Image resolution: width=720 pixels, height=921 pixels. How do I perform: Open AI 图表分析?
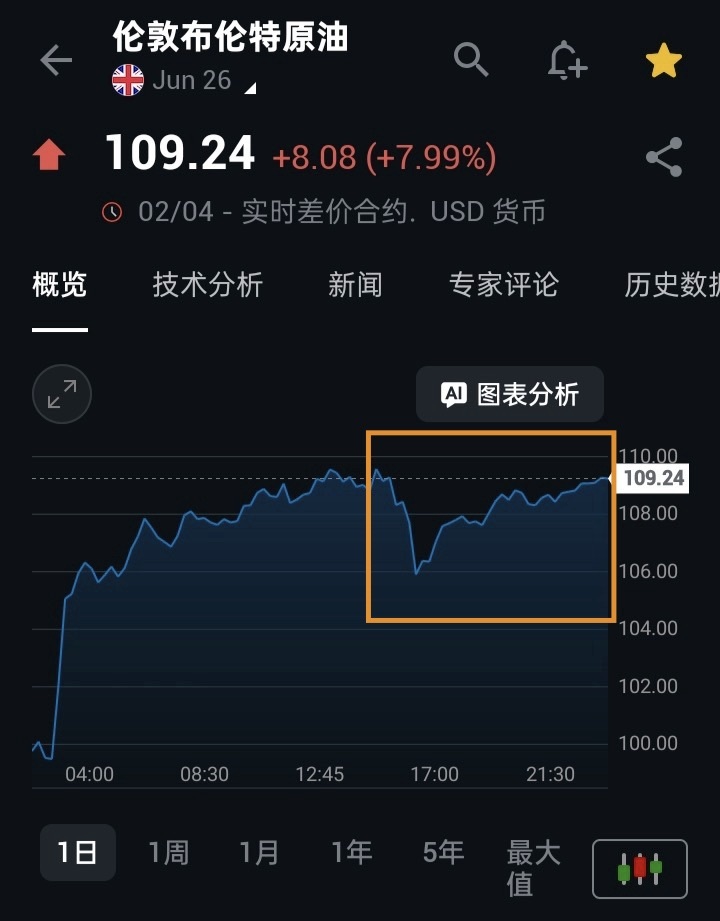tap(510, 394)
